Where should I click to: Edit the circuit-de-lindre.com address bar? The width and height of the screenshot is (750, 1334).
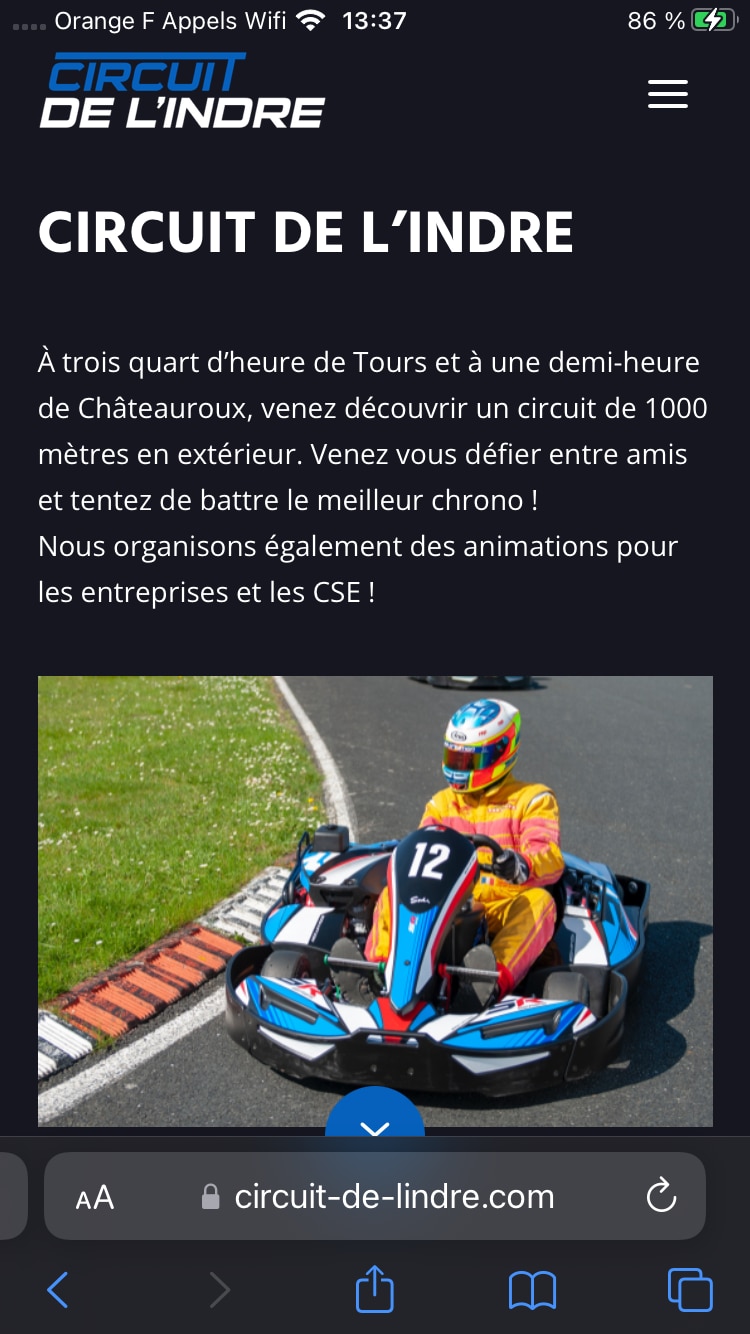coord(393,1196)
